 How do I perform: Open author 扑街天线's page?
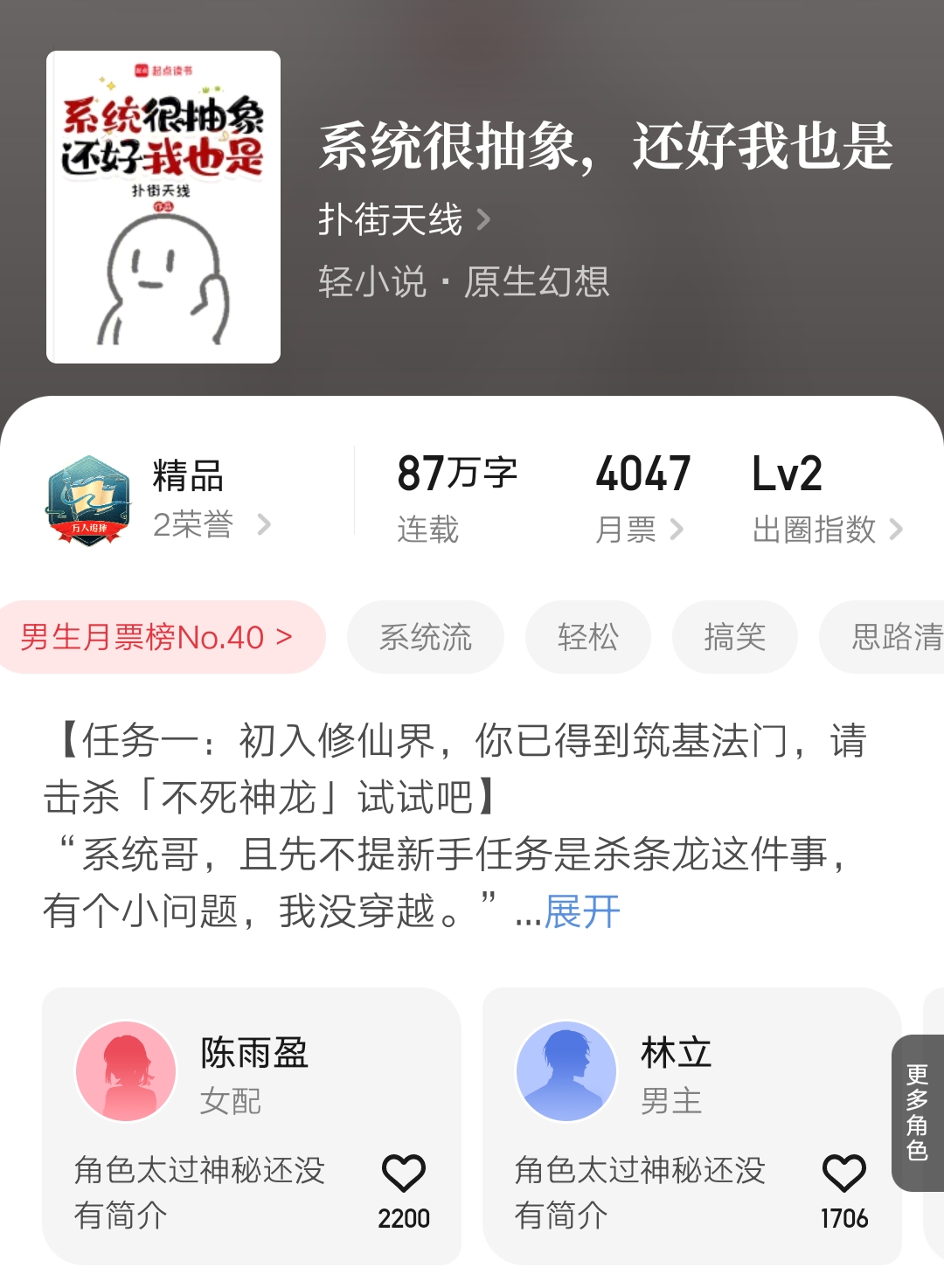pos(404,219)
